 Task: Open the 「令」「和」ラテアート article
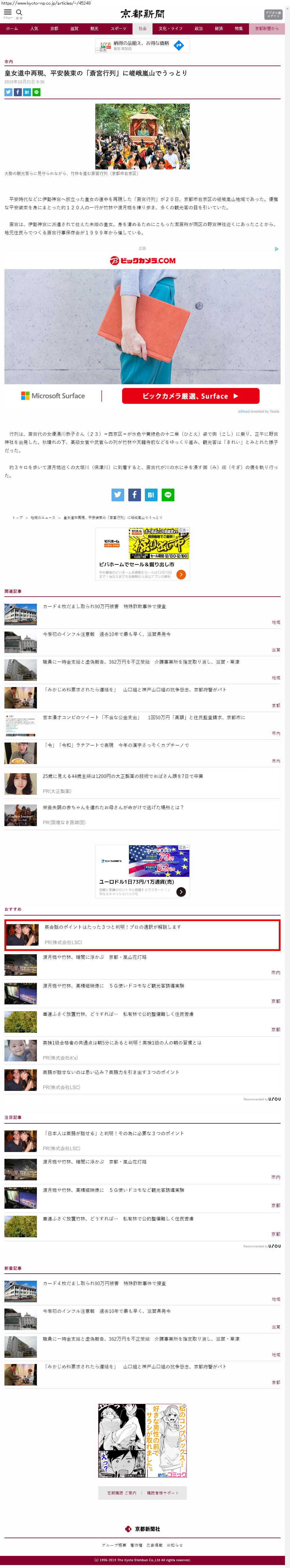116,744
